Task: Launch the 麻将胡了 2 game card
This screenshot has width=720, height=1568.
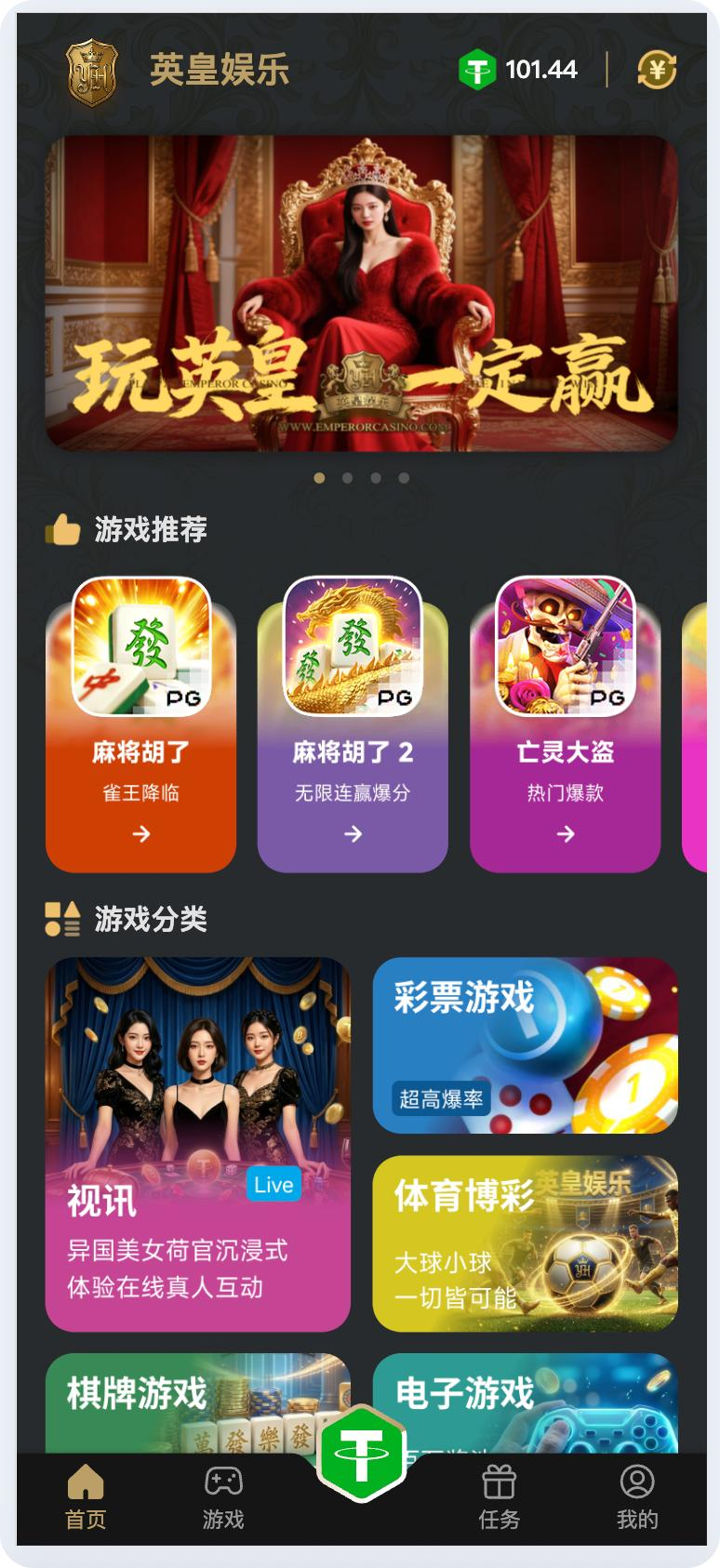Action: [x=353, y=725]
